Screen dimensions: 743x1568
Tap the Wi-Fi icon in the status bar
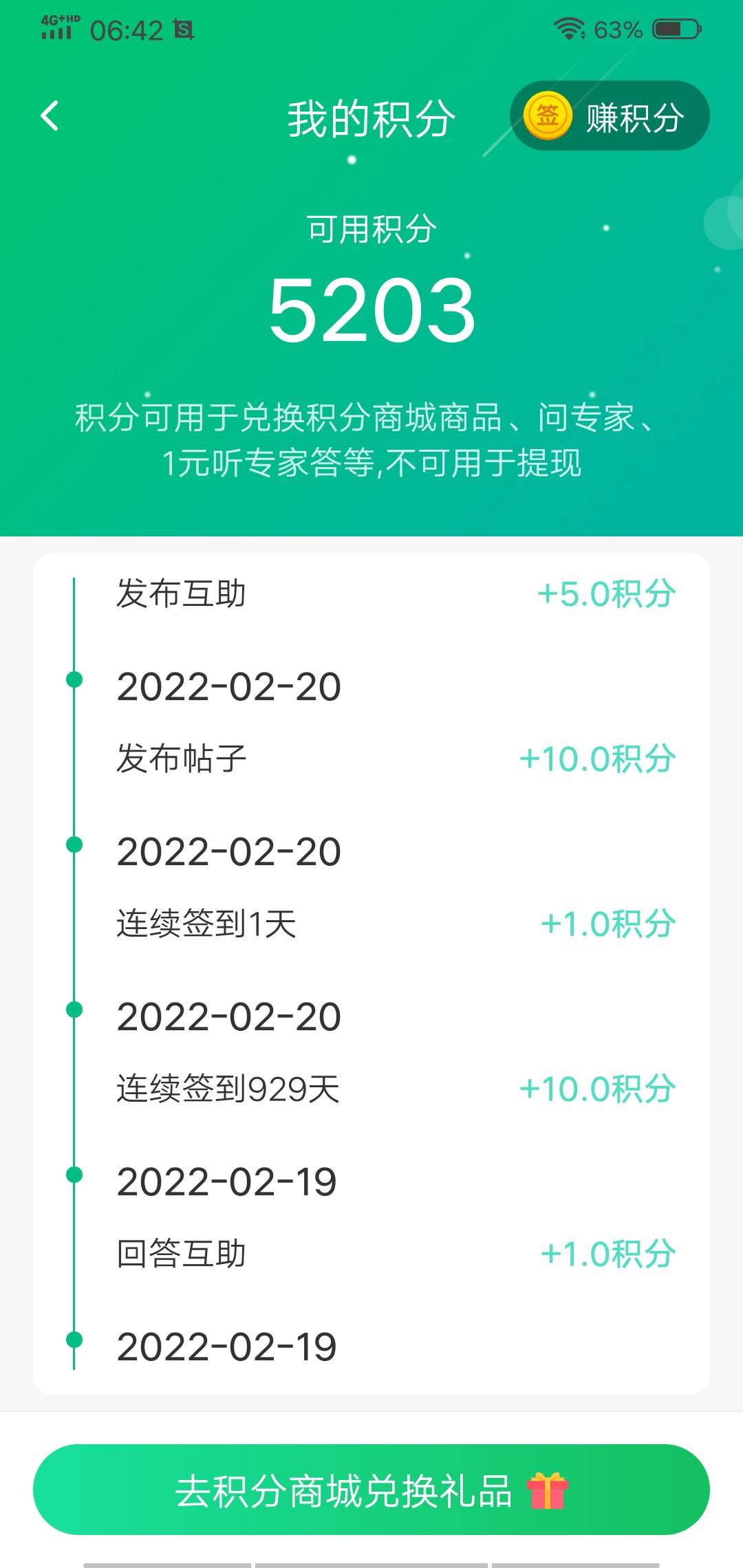pos(570,26)
